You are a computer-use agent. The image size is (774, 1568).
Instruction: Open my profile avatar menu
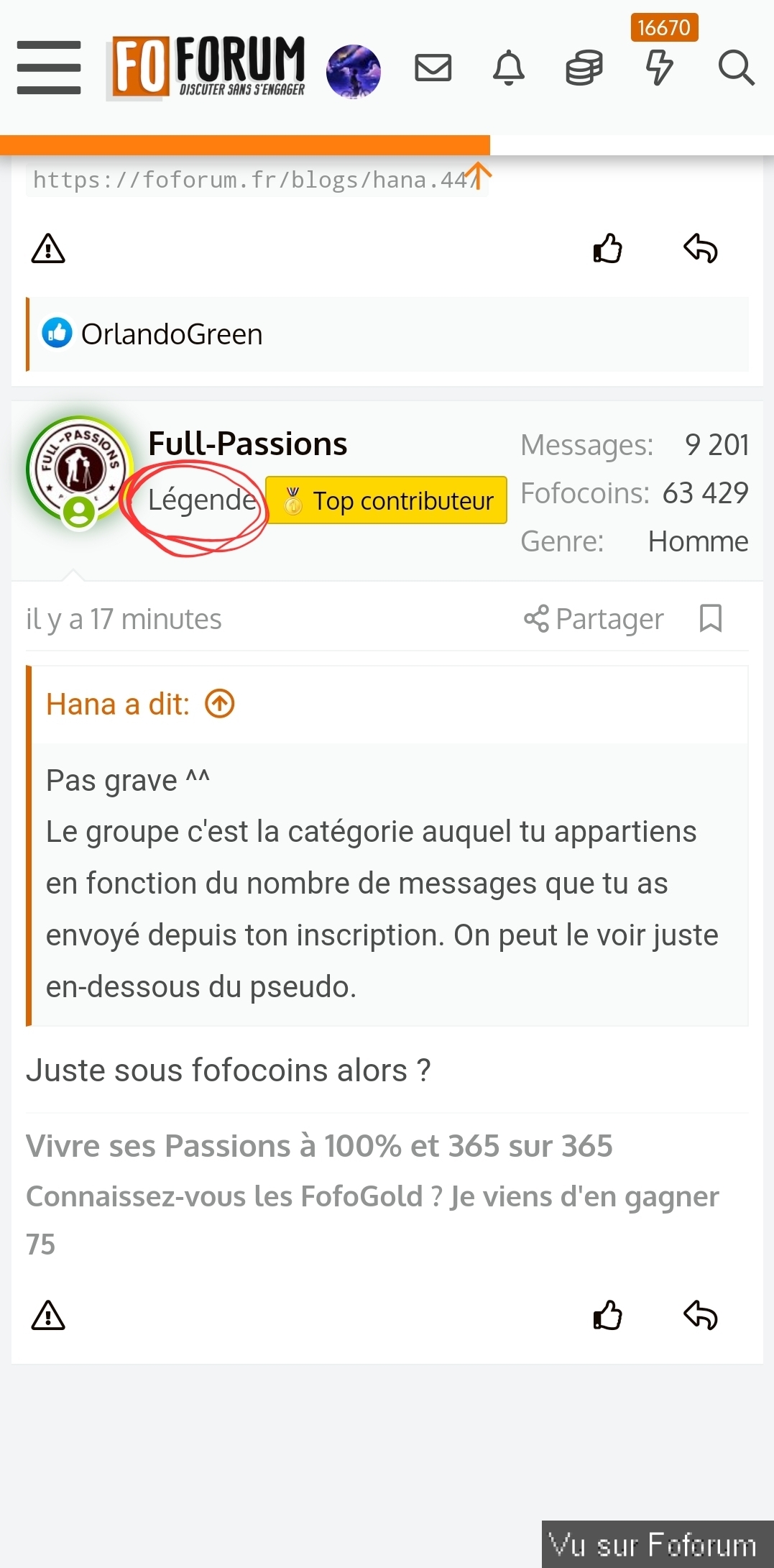coord(353,70)
